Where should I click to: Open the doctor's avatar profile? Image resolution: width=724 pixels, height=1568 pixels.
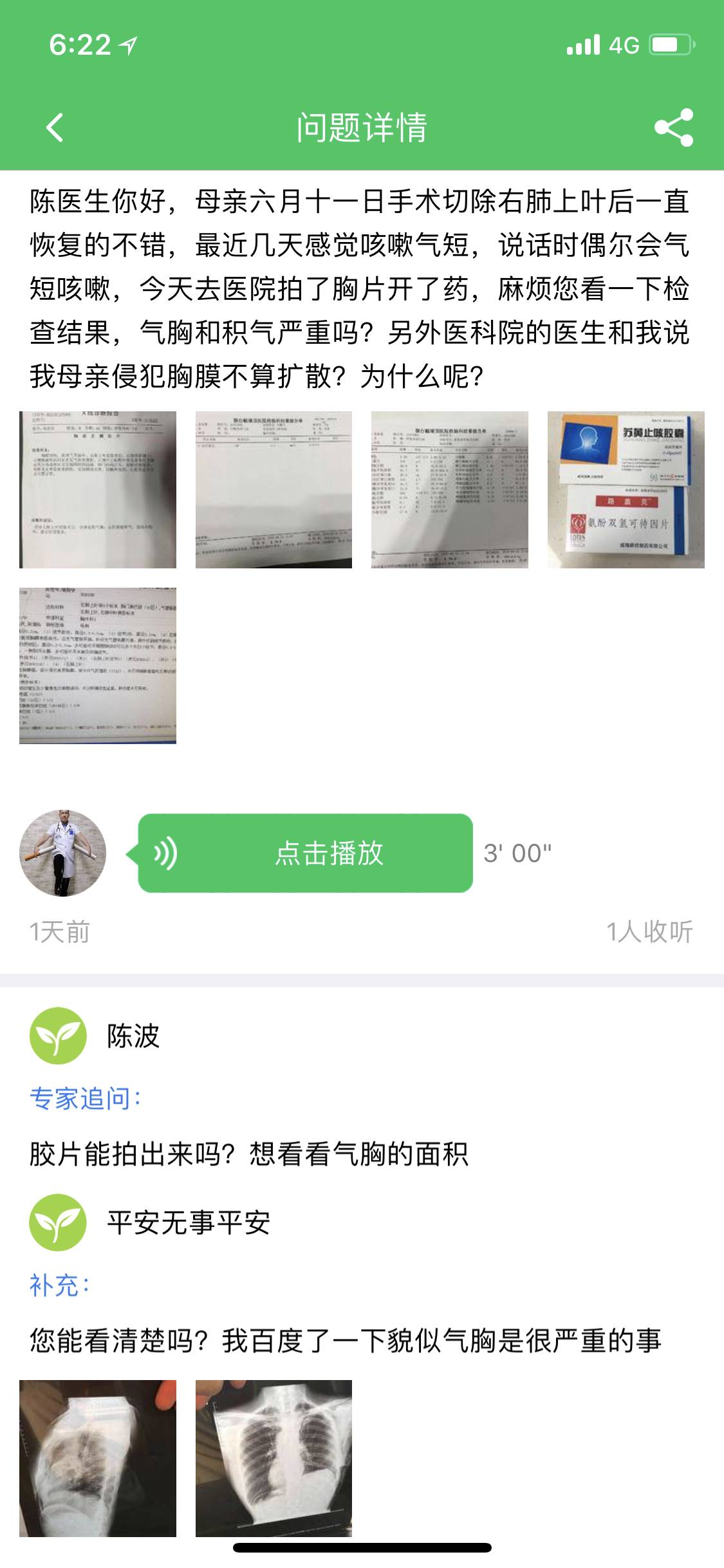tap(62, 853)
